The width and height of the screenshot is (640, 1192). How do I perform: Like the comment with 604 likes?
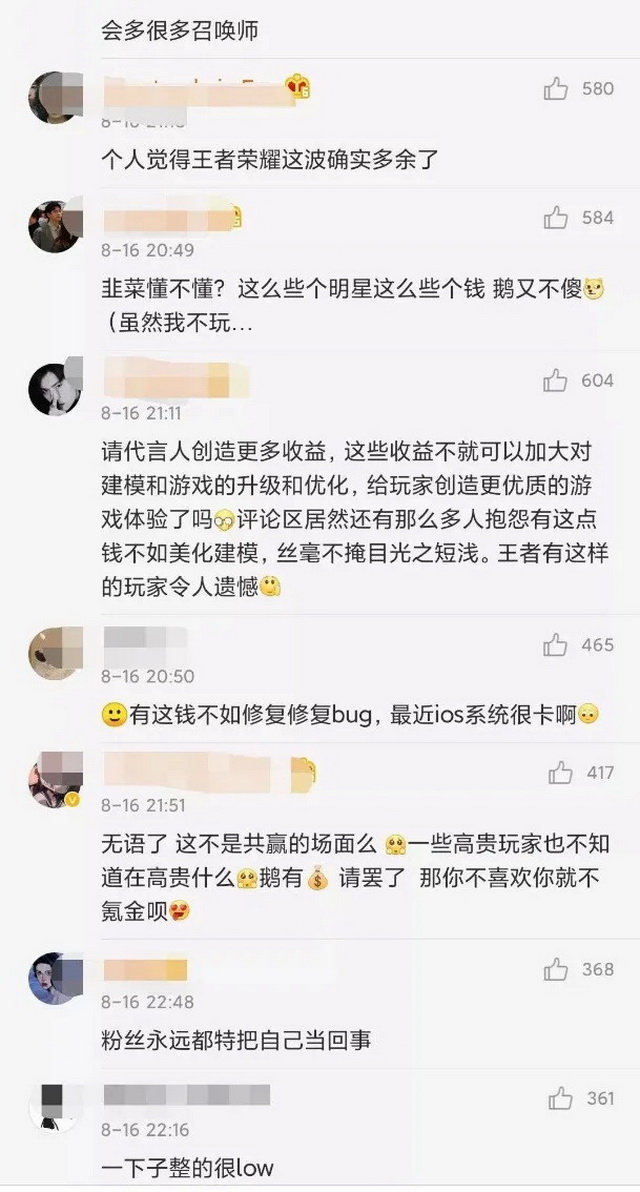[x=556, y=380]
